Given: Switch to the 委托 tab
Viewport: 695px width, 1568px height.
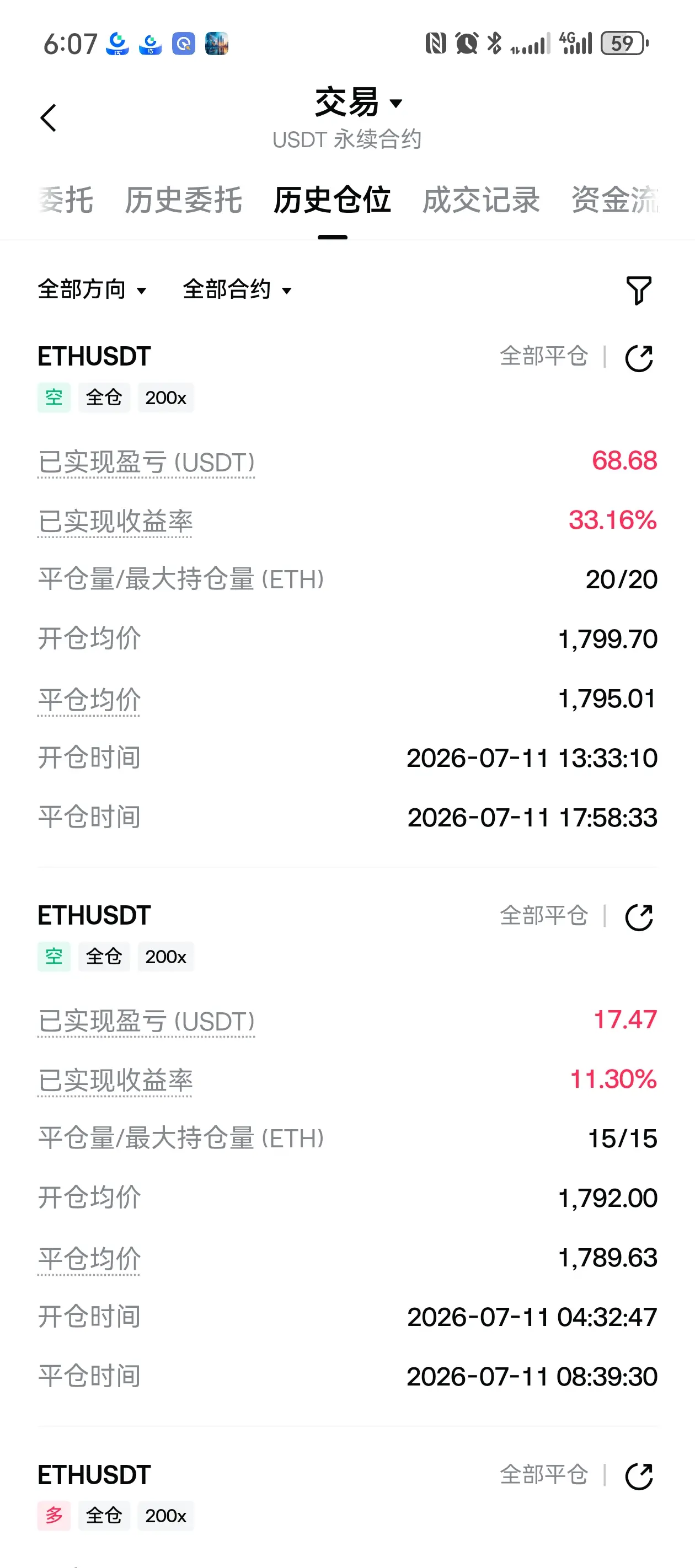Looking at the screenshot, I should pos(65,200).
